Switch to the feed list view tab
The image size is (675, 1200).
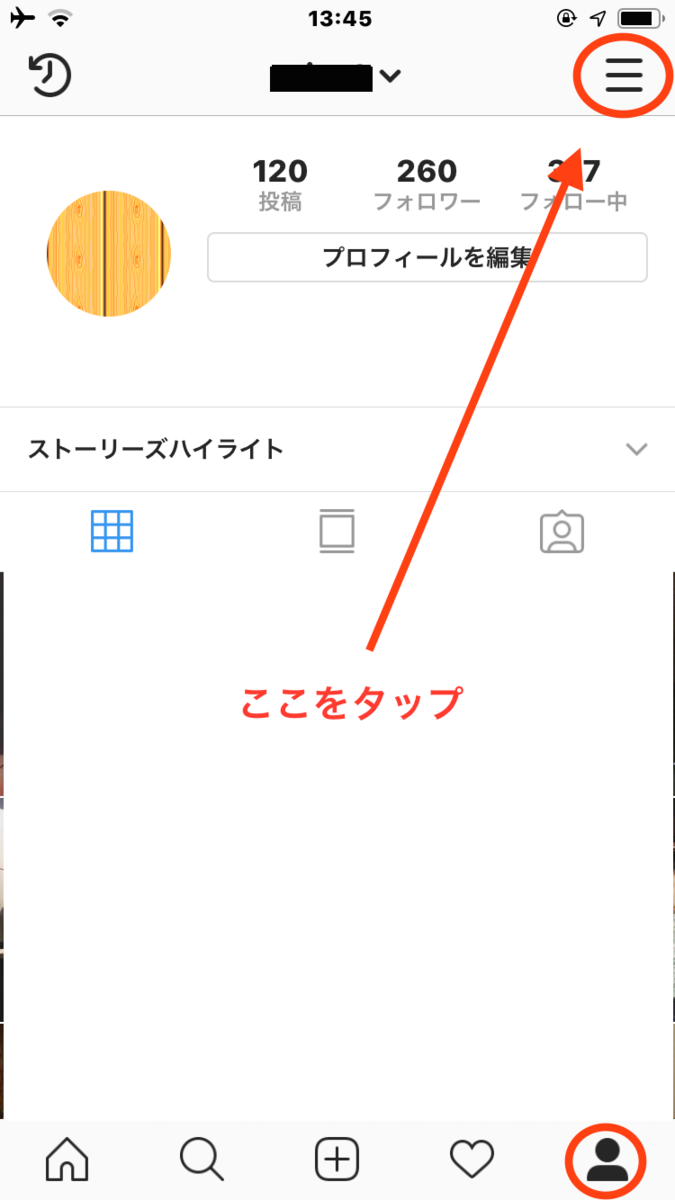(337, 531)
